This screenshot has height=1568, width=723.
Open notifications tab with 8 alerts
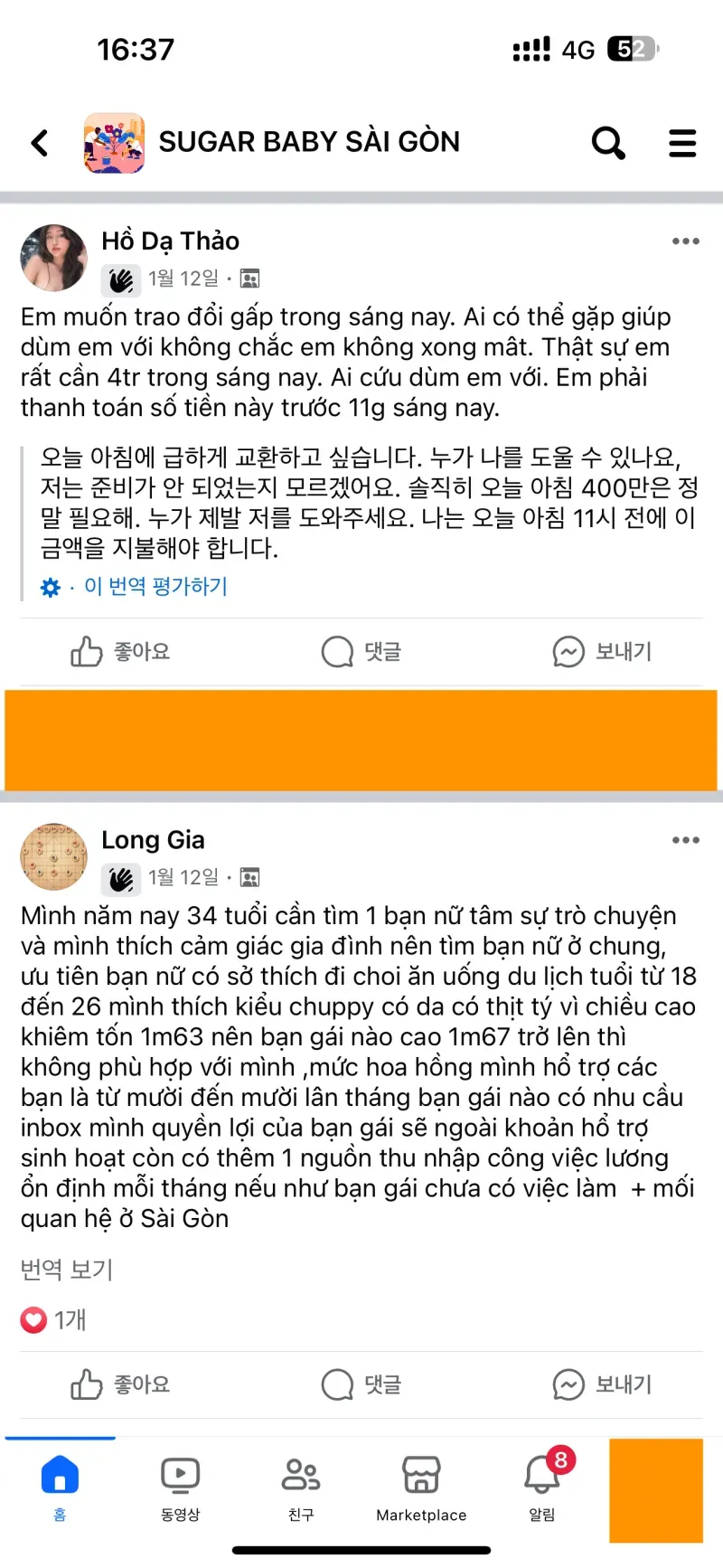click(x=543, y=1488)
